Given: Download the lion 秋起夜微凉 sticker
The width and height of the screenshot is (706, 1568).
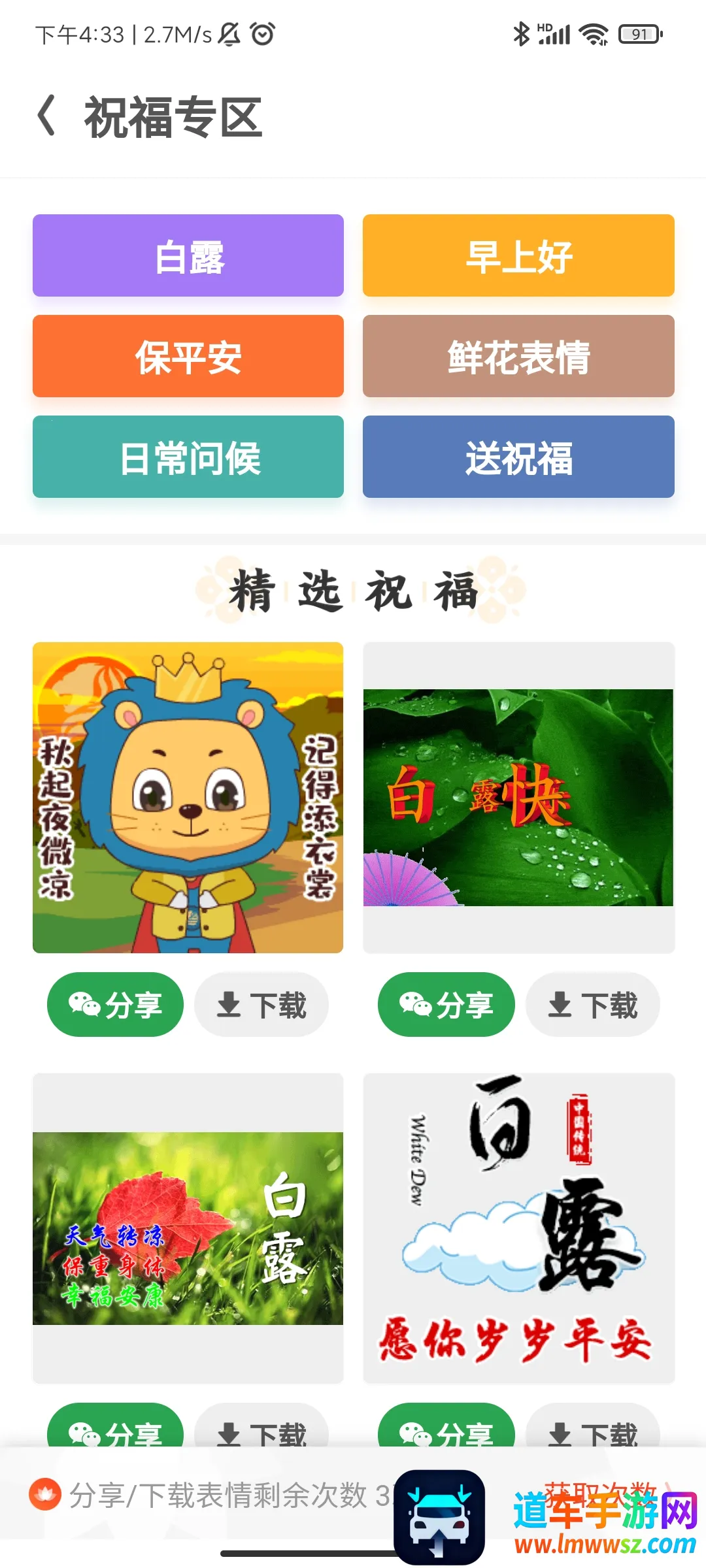Looking at the screenshot, I should [x=261, y=1004].
